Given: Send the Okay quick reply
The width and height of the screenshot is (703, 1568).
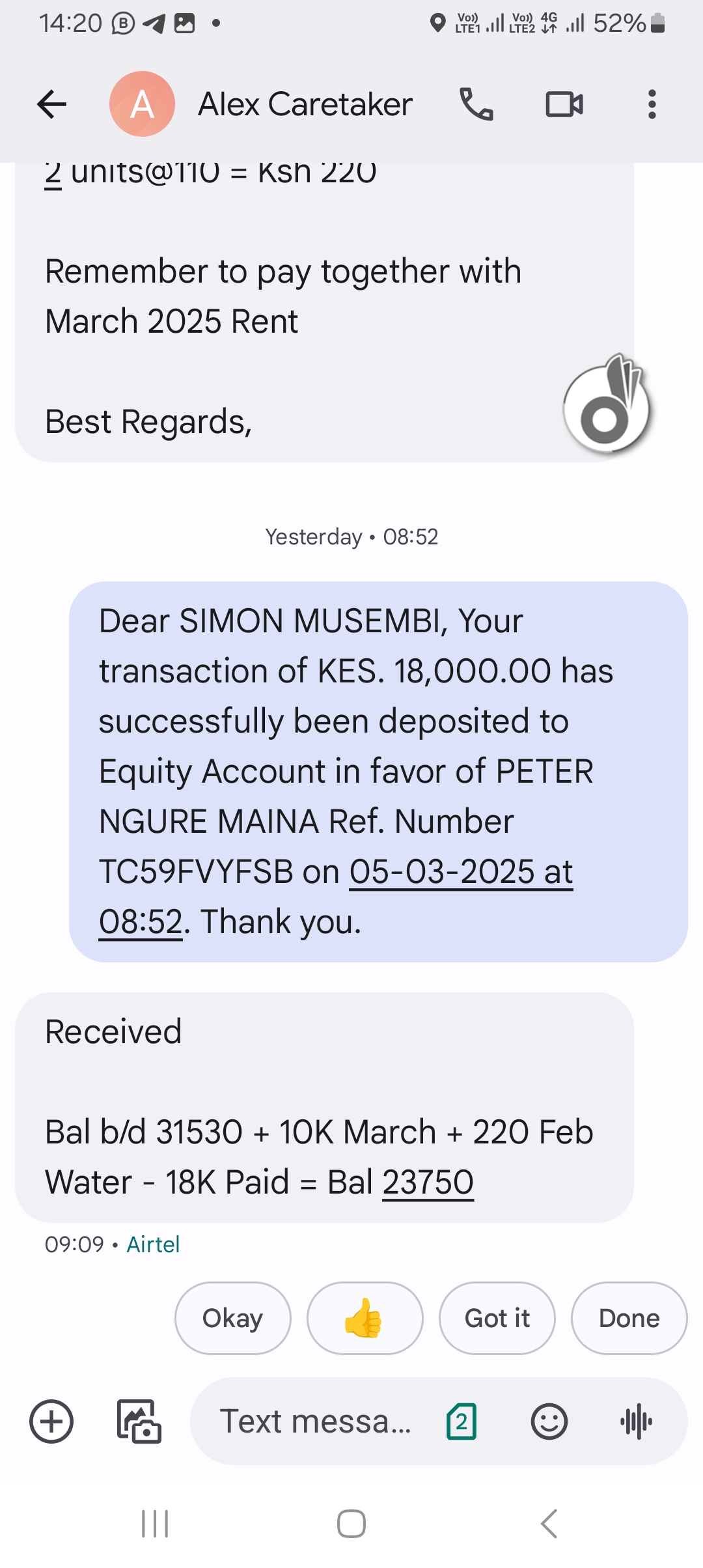Looking at the screenshot, I should coord(233,1318).
